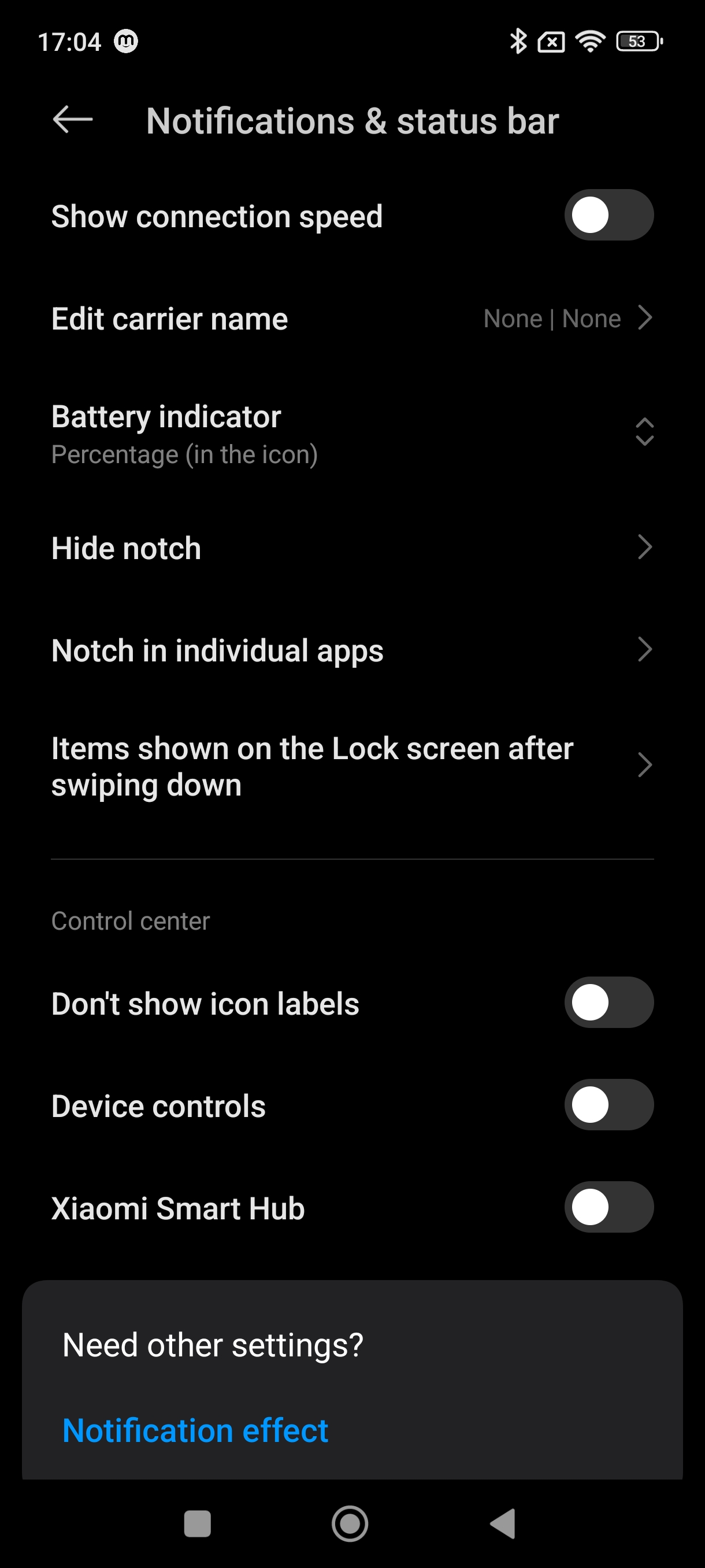Open recent apps from the navigation bar
The image size is (705, 1568).
197,1523
